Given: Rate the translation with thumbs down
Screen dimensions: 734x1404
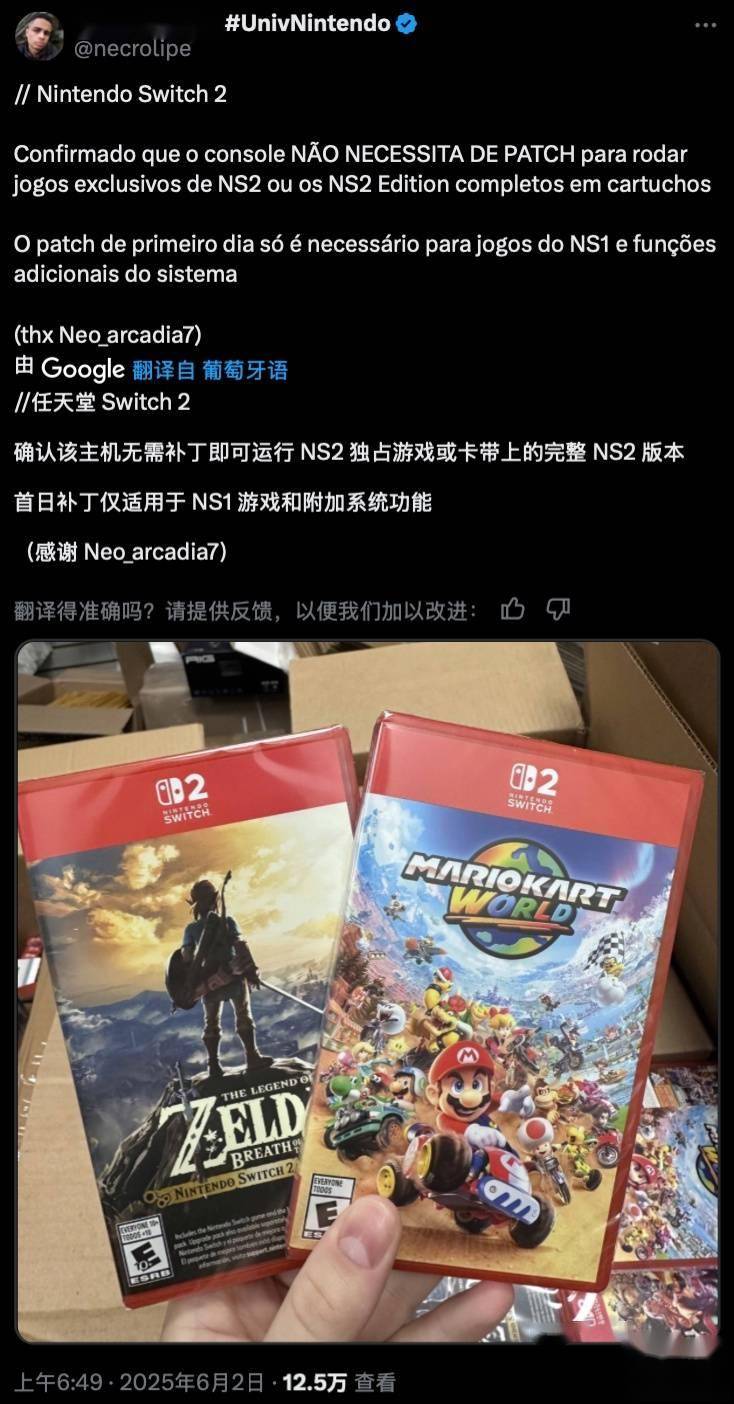Looking at the screenshot, I should pyautogui.click(x=559, y=609).
